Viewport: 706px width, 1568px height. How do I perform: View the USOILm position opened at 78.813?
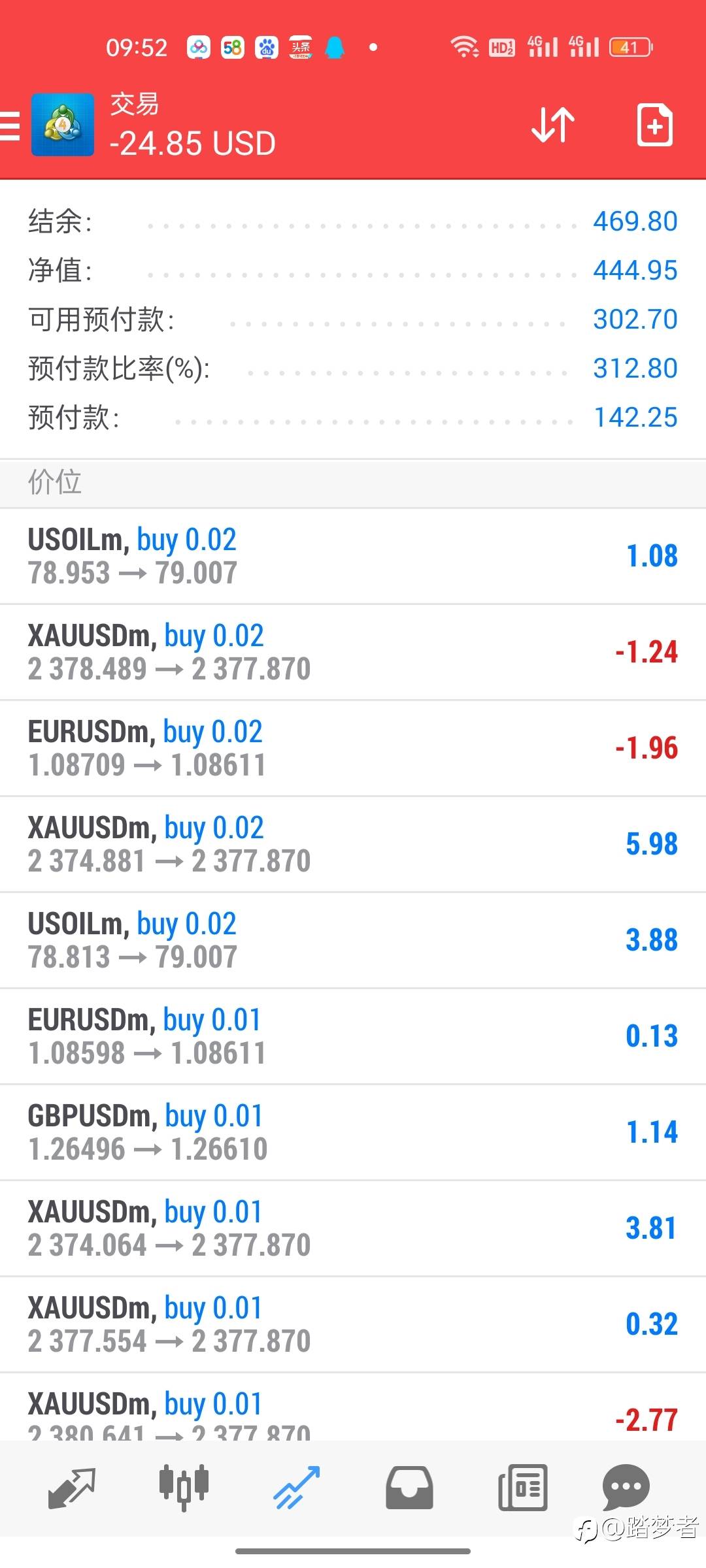[x=353, y=940]
